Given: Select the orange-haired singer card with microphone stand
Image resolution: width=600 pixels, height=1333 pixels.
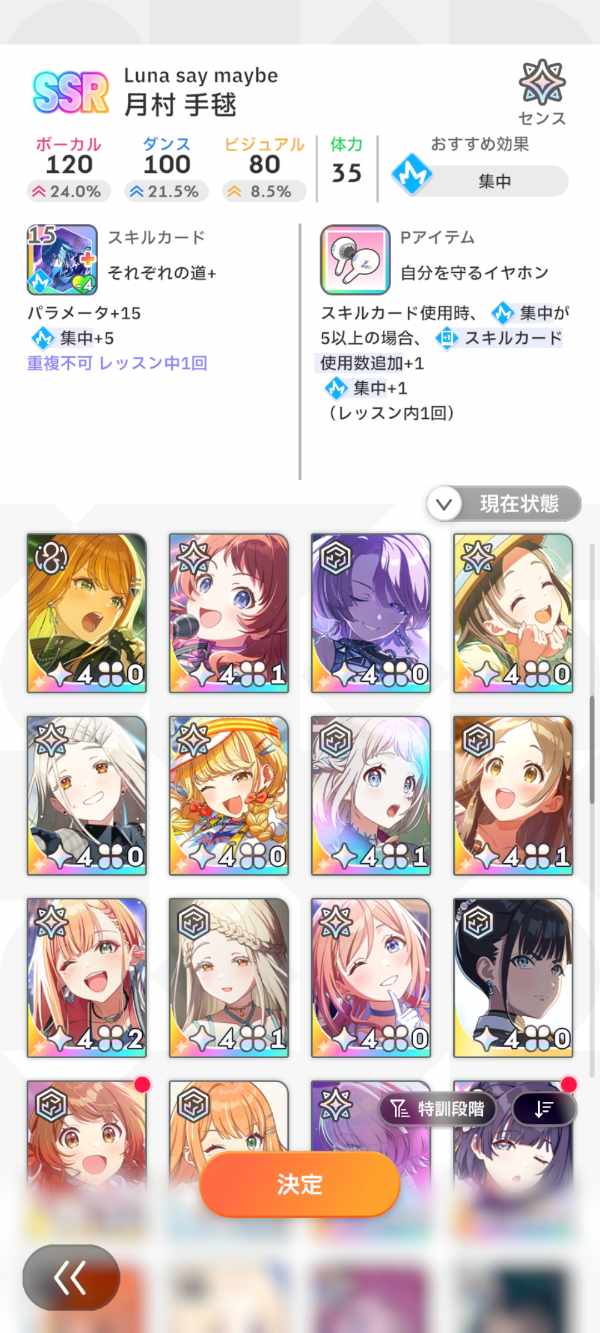Looking at the screenshot, I should 87,612.
